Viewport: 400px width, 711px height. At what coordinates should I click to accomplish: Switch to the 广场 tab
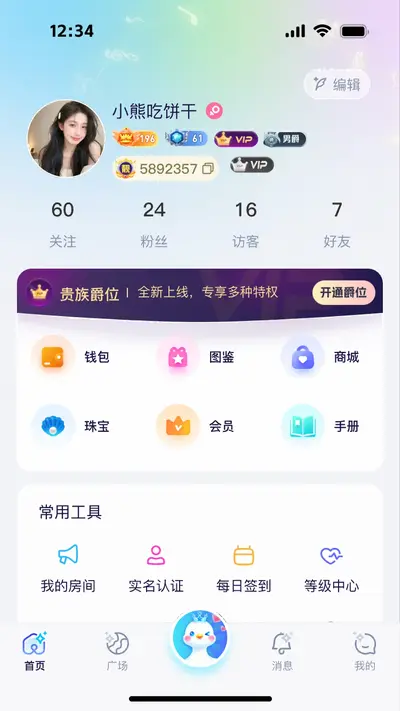click(117, 651)
